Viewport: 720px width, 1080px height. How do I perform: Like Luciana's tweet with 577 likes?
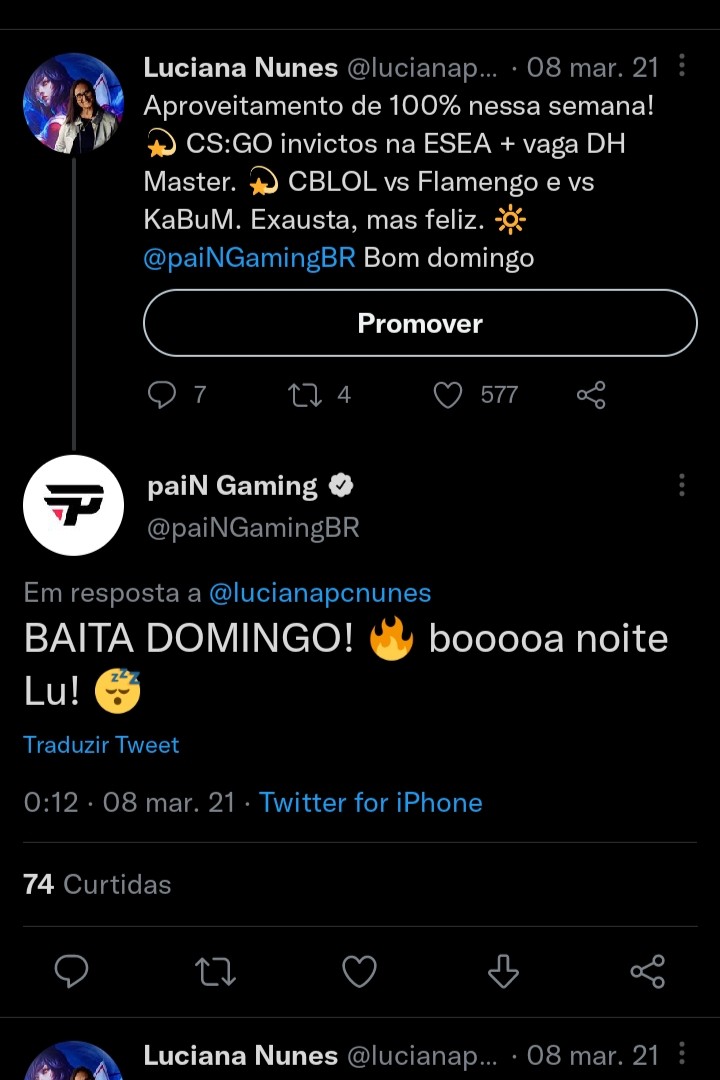pos(448,395)
